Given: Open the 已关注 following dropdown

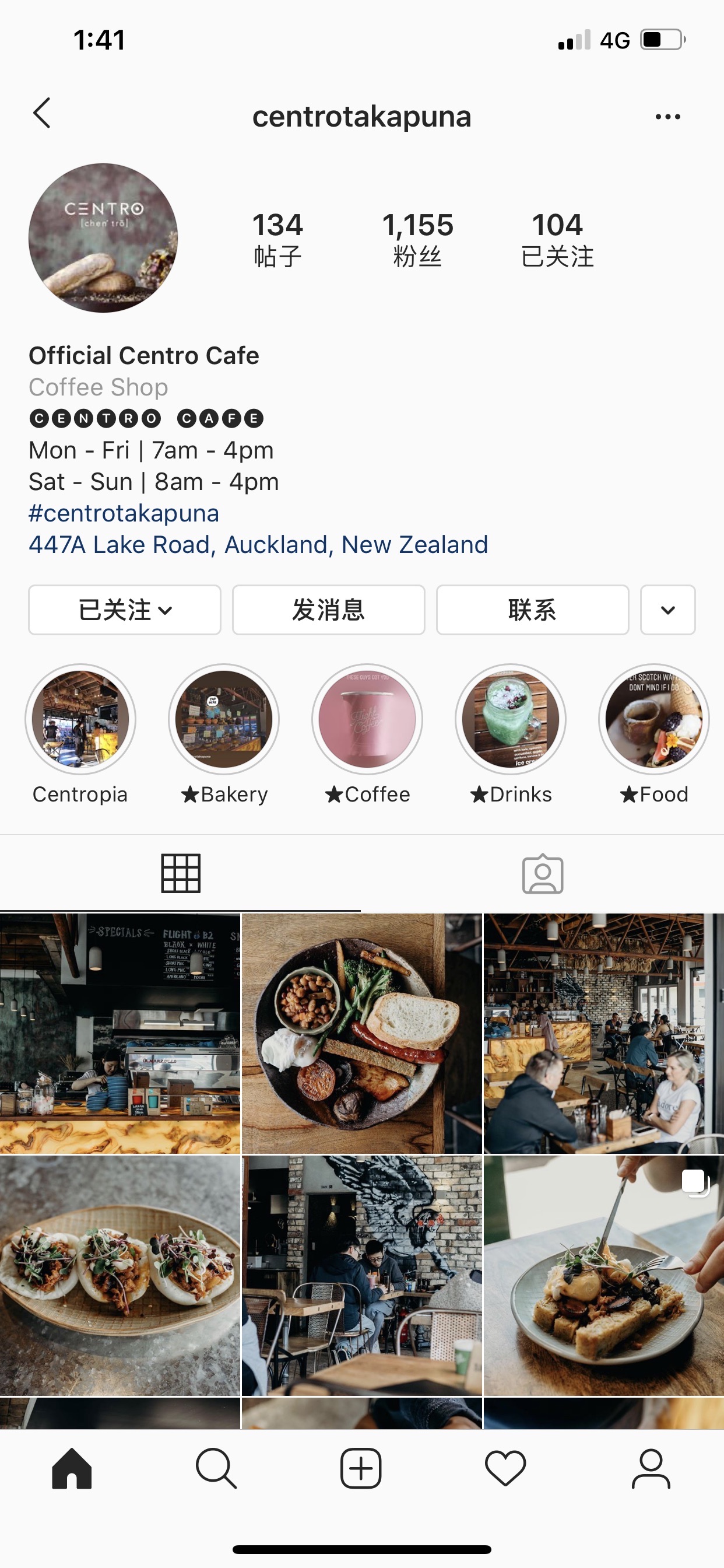Looking at the screenshot, I should (x=125, y=610).
